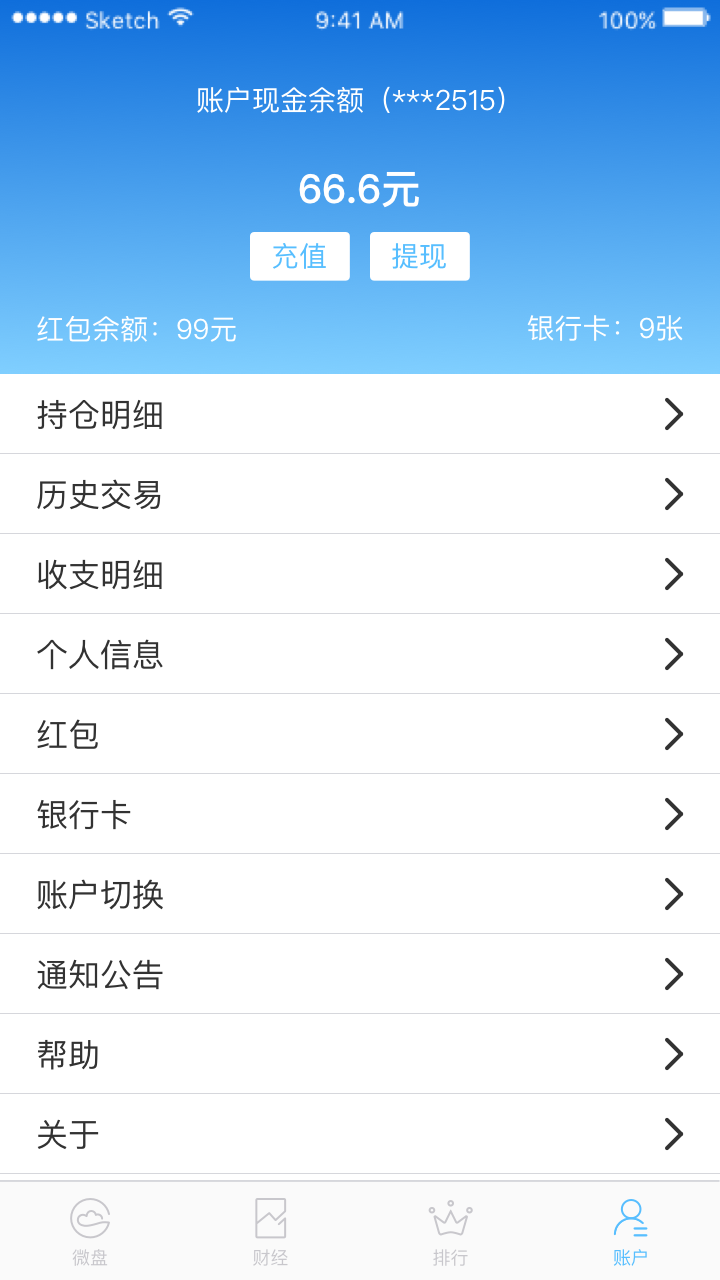Go to the 排行 ranking tab

(450, 1231)
